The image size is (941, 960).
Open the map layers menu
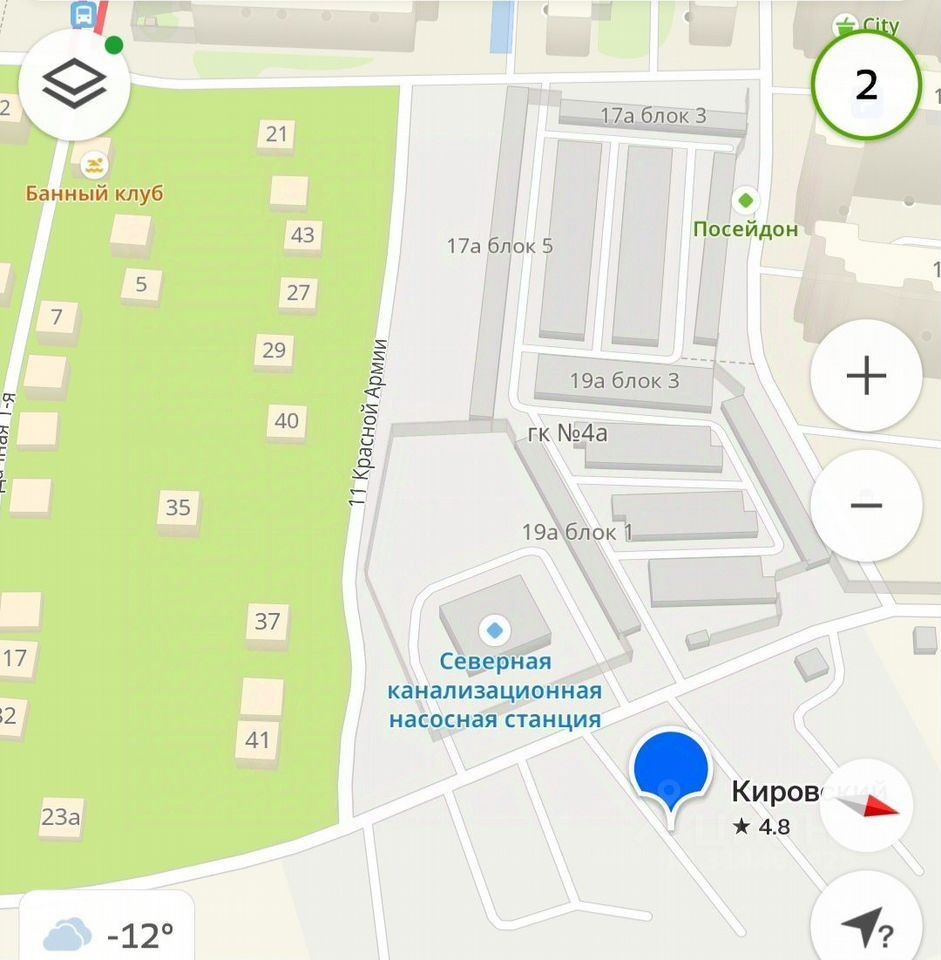point(74,84)
